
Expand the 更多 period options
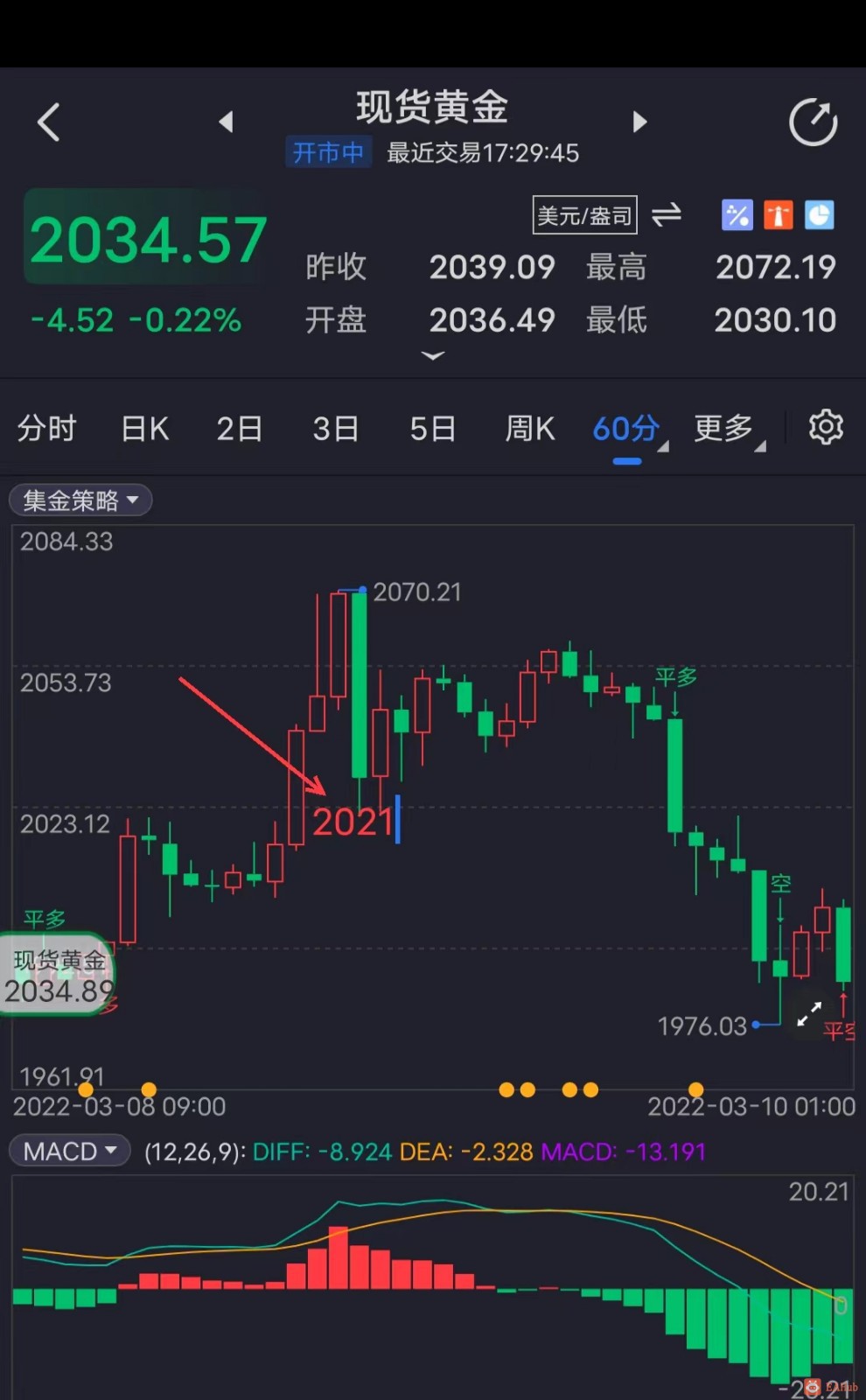pos(723,428)
